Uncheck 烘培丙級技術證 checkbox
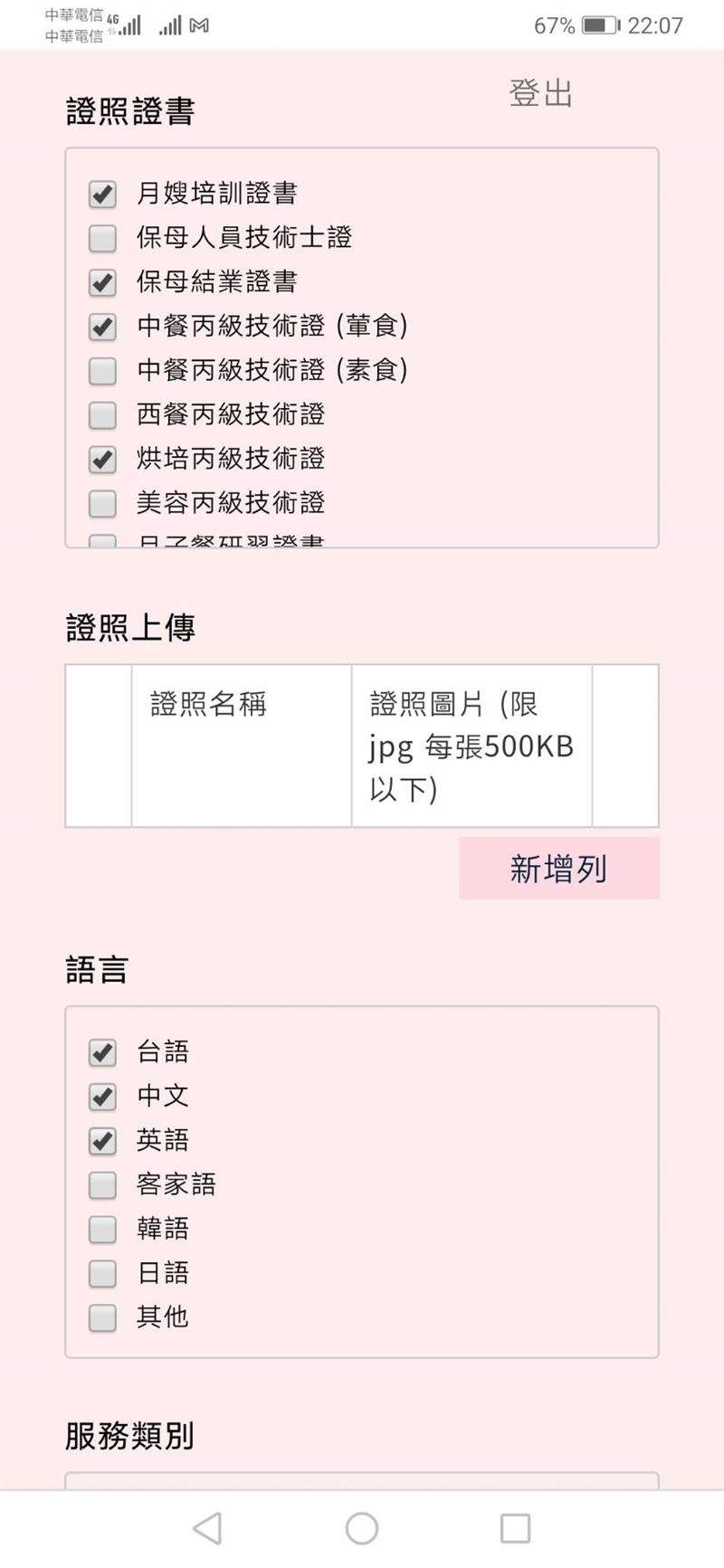Viewport: 724px width, 1568px height. (x=102, y=460)
